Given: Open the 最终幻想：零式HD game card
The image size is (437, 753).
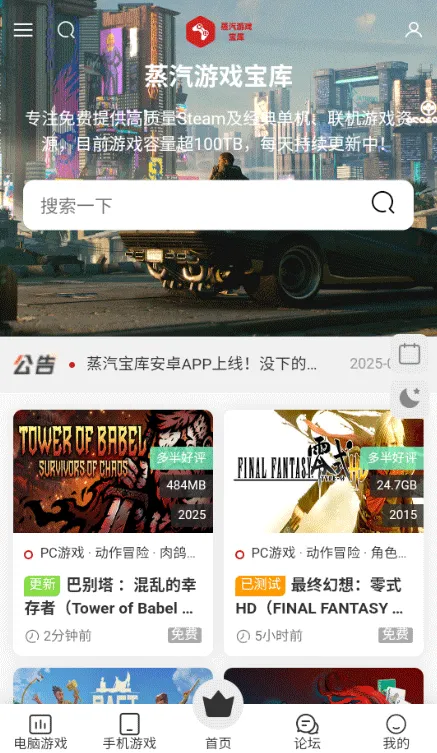Looking at the screenshot, I should pyautogui.click(x=324, y=533).
